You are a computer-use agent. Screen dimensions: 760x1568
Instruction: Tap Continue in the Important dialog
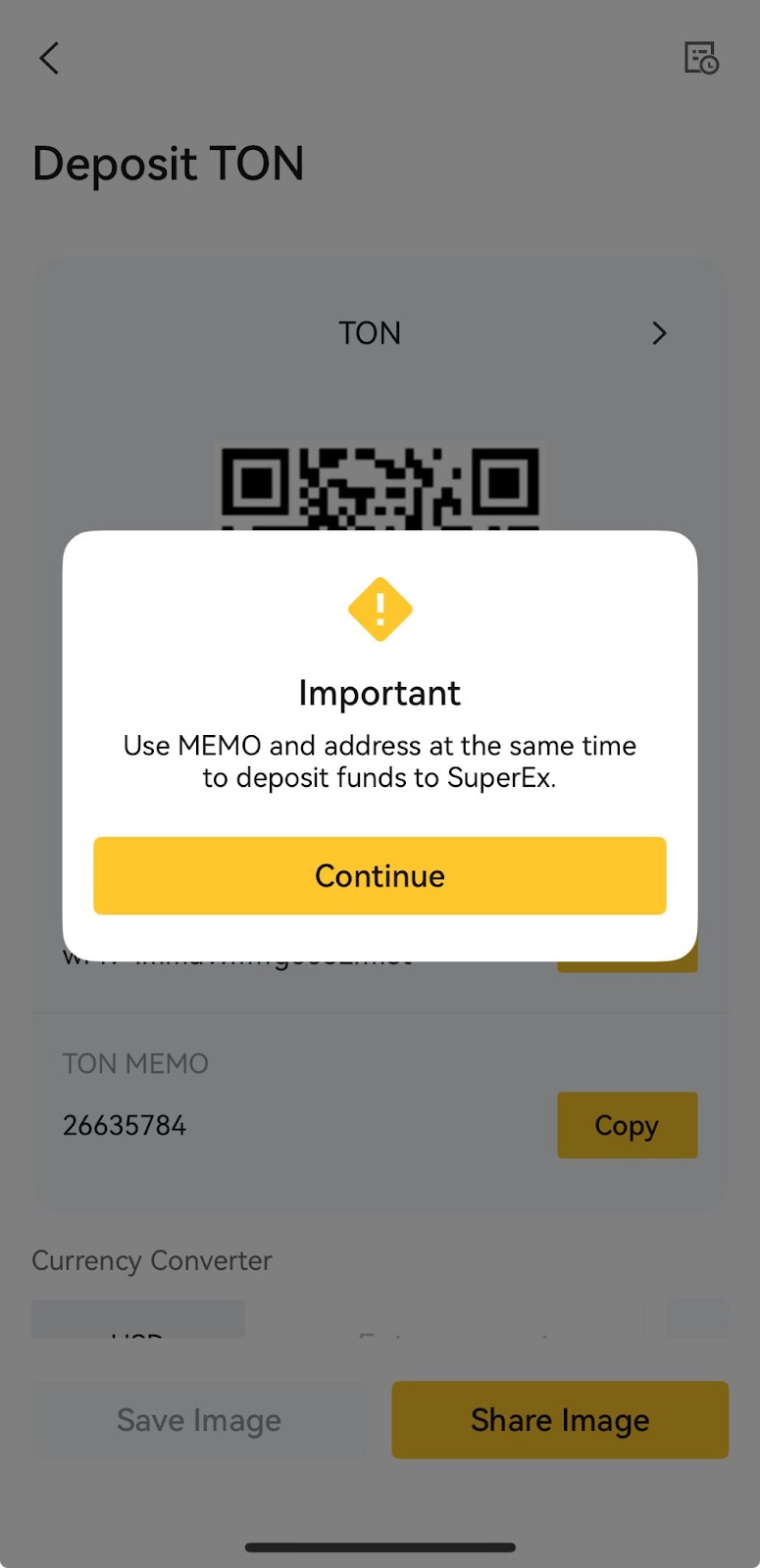(380, 875)
